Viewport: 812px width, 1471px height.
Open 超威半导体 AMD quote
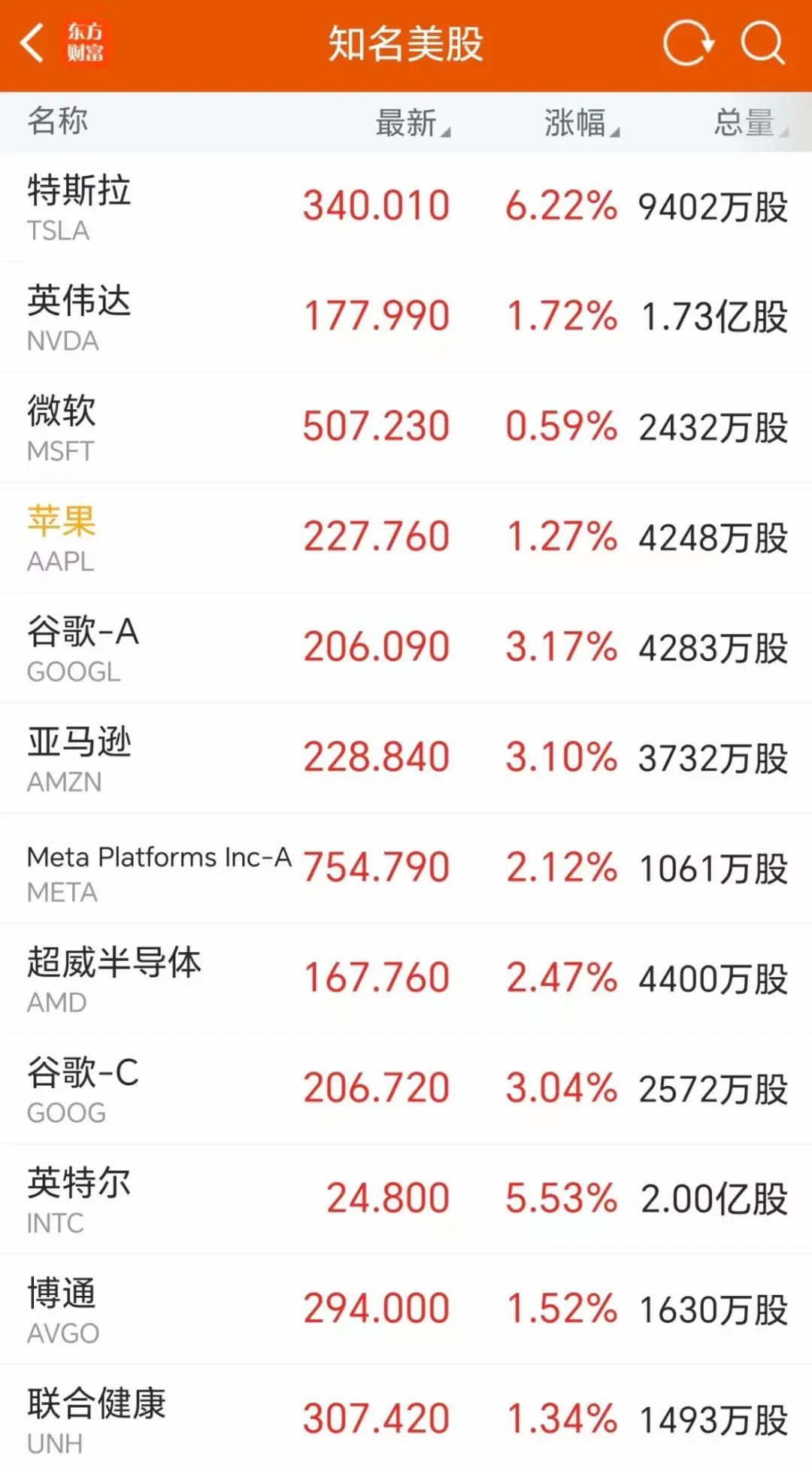(x=406, y=978)
